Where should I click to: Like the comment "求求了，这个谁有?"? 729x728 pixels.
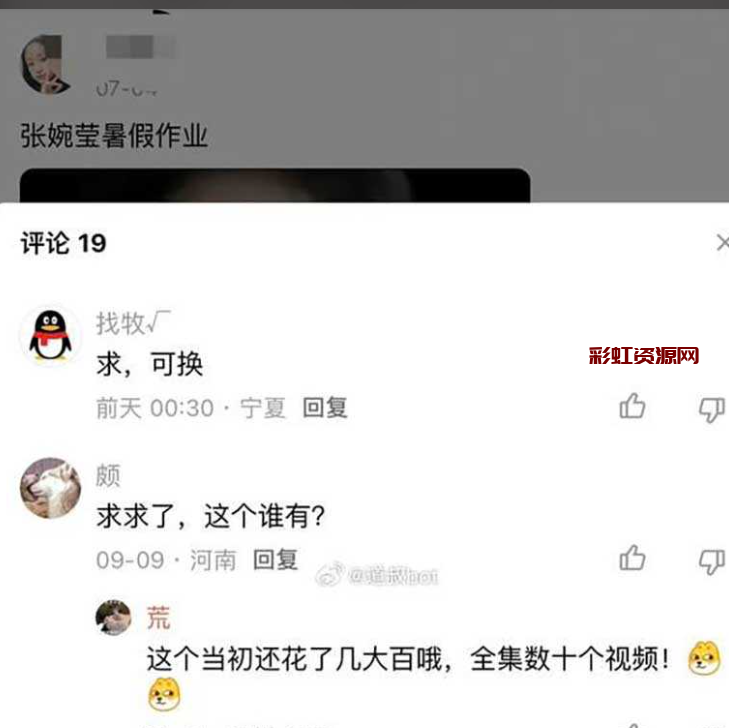point(632,558)
